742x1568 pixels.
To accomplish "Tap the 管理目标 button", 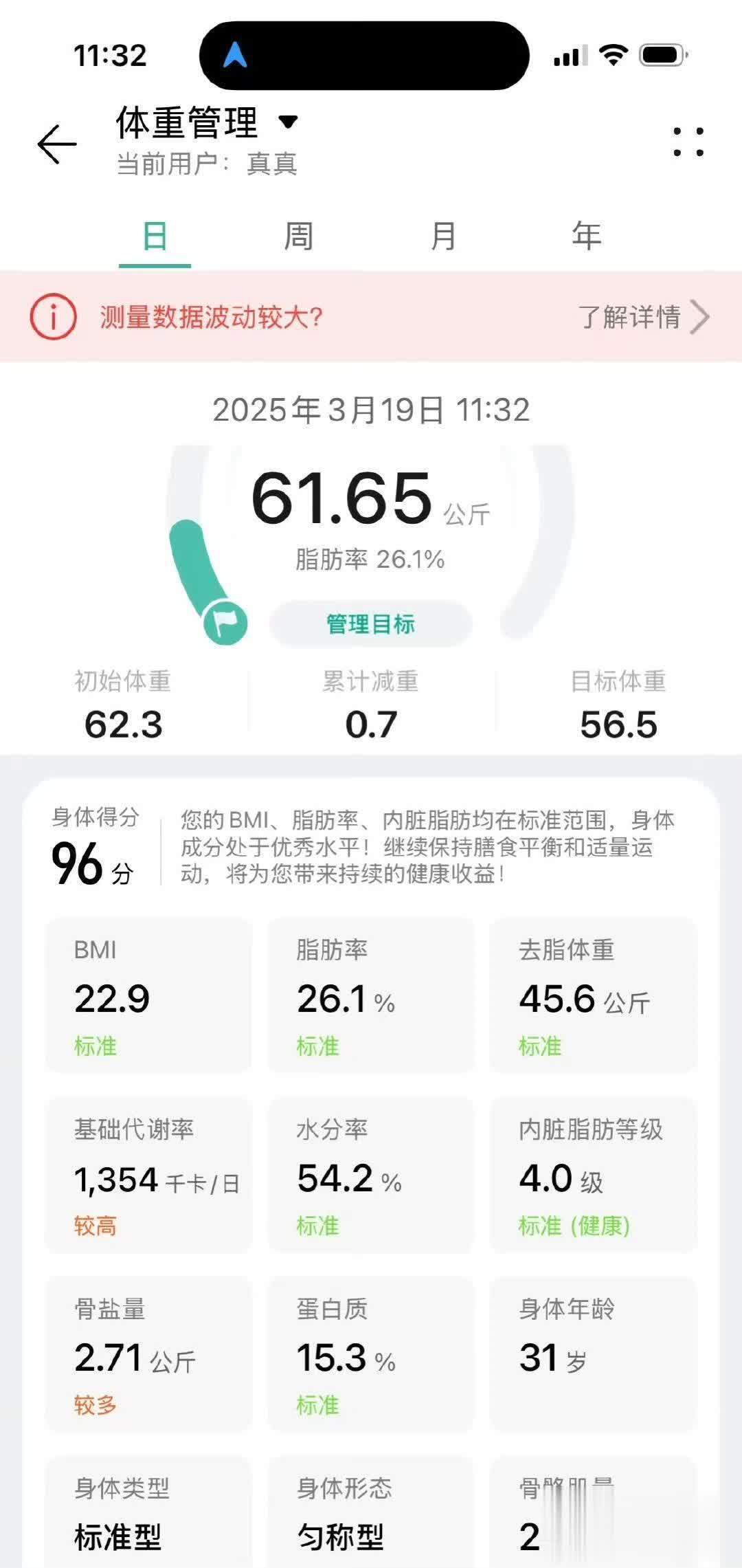I will point(370,624).
